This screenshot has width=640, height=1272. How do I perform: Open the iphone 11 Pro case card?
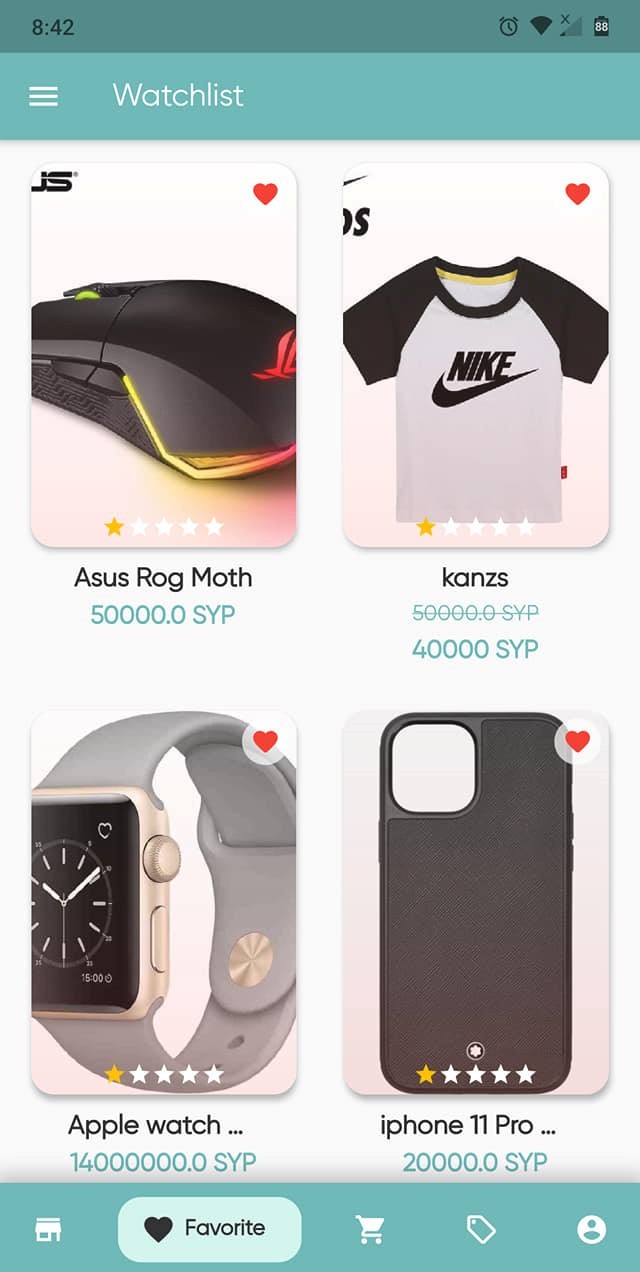coord(476,902)
